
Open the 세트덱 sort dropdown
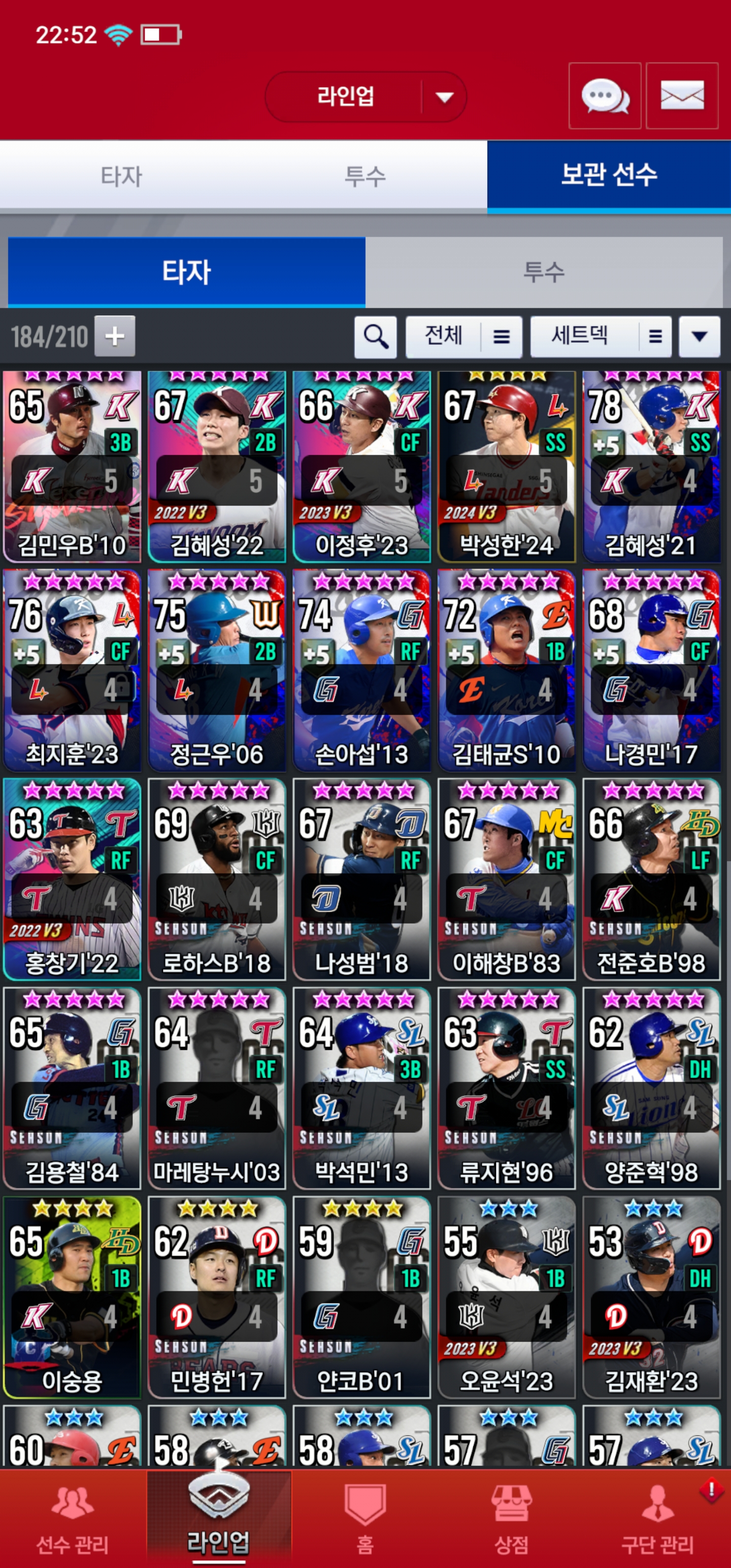(x=600, y=337)
